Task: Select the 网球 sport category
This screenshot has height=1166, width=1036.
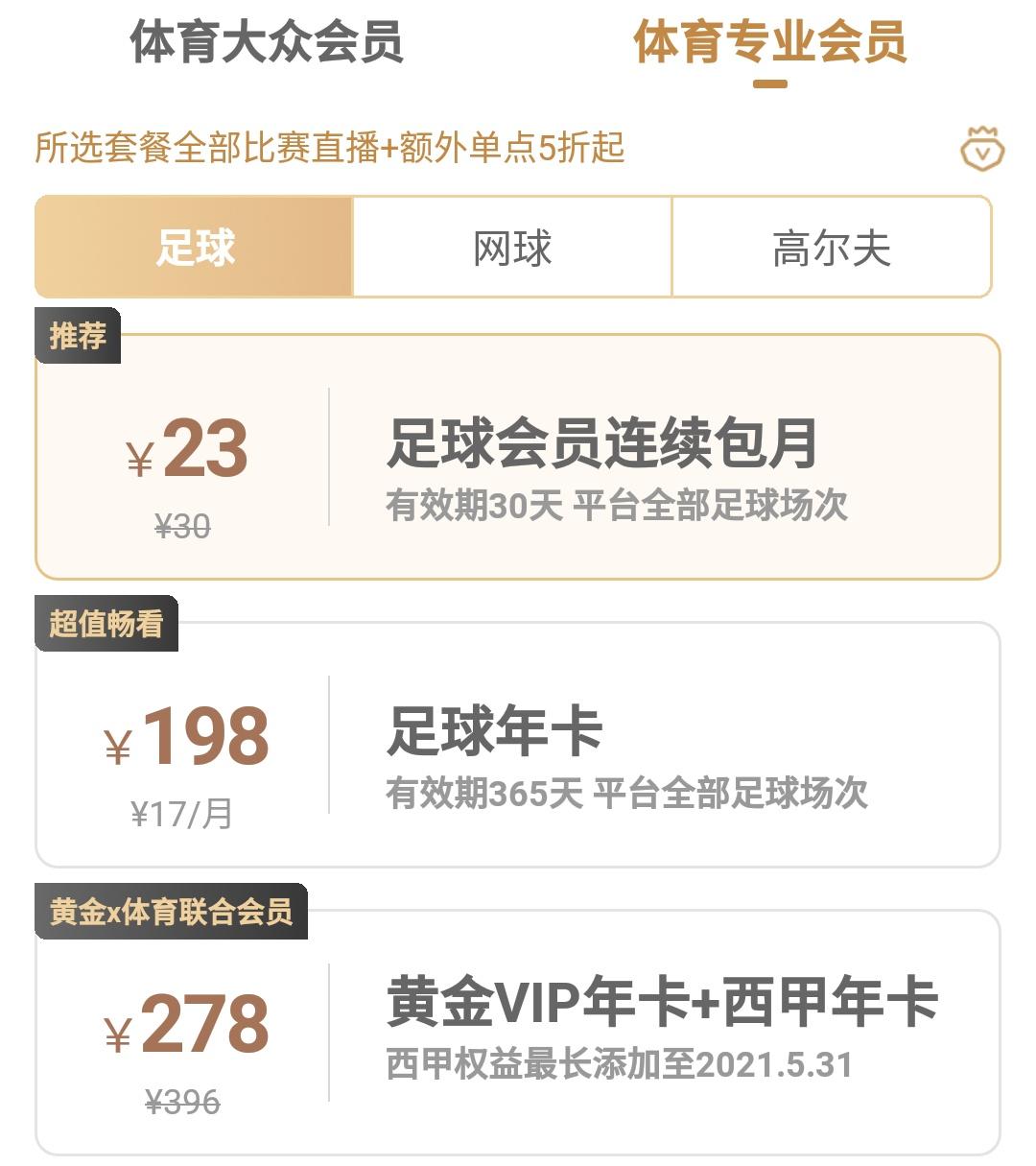Action: 511,248
